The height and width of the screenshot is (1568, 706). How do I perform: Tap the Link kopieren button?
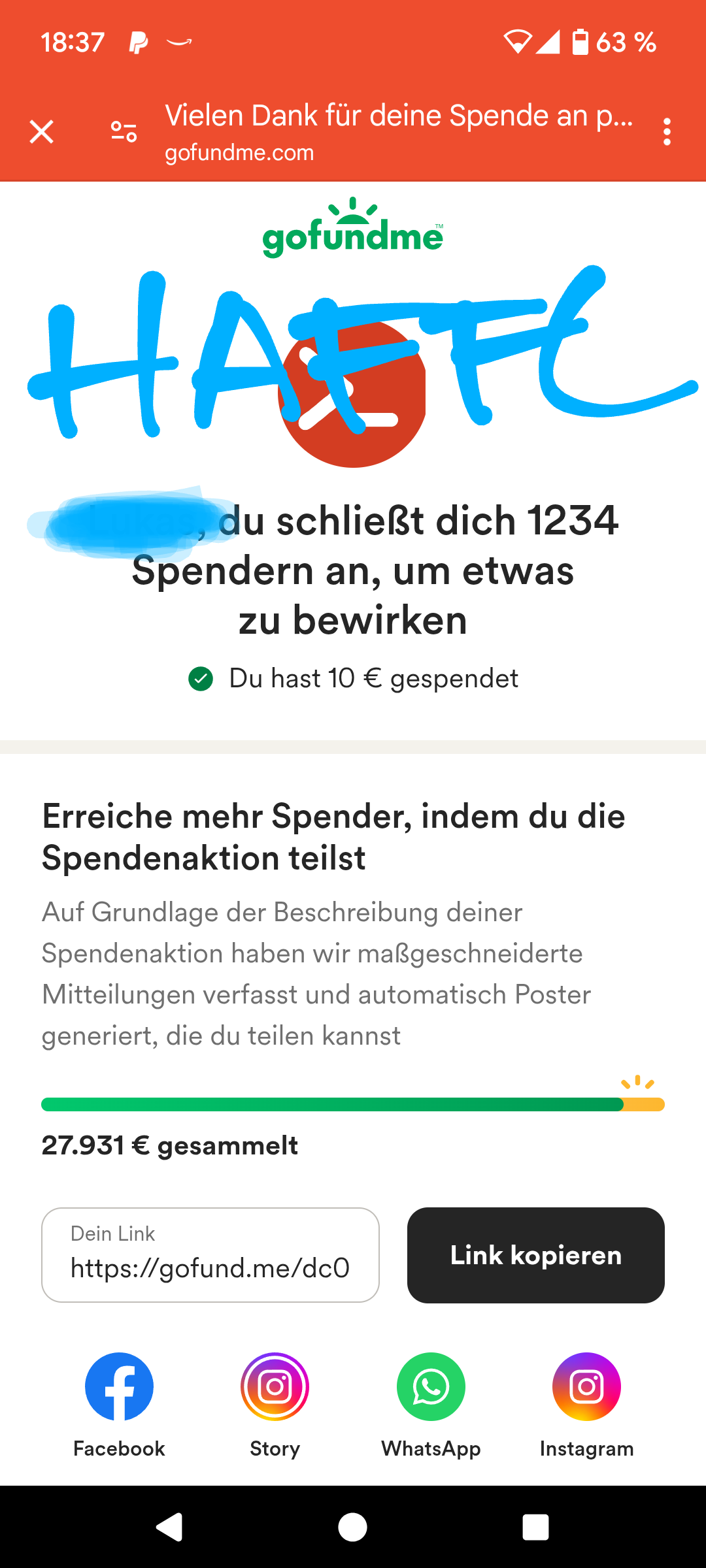coord(535,1255)
